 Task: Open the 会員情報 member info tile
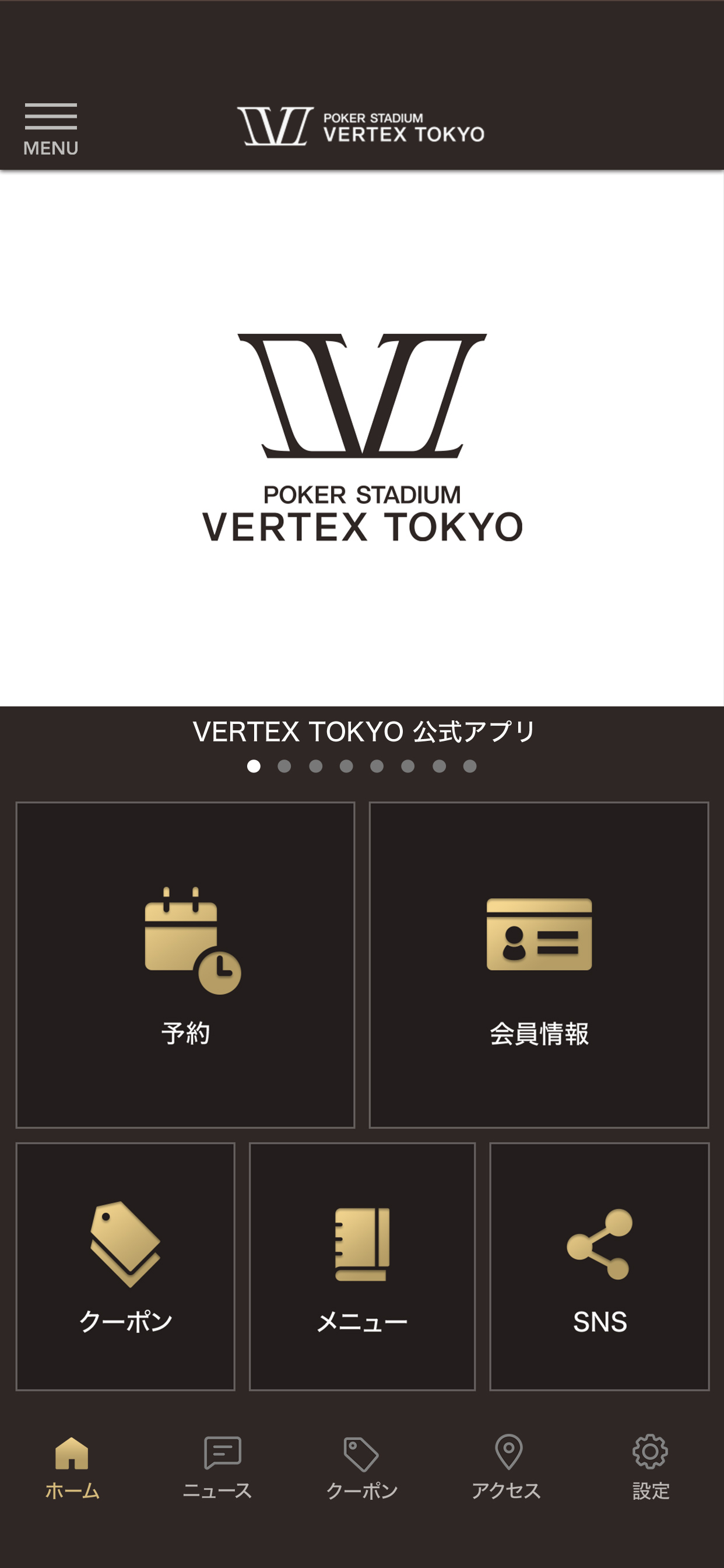coord(539,964)
